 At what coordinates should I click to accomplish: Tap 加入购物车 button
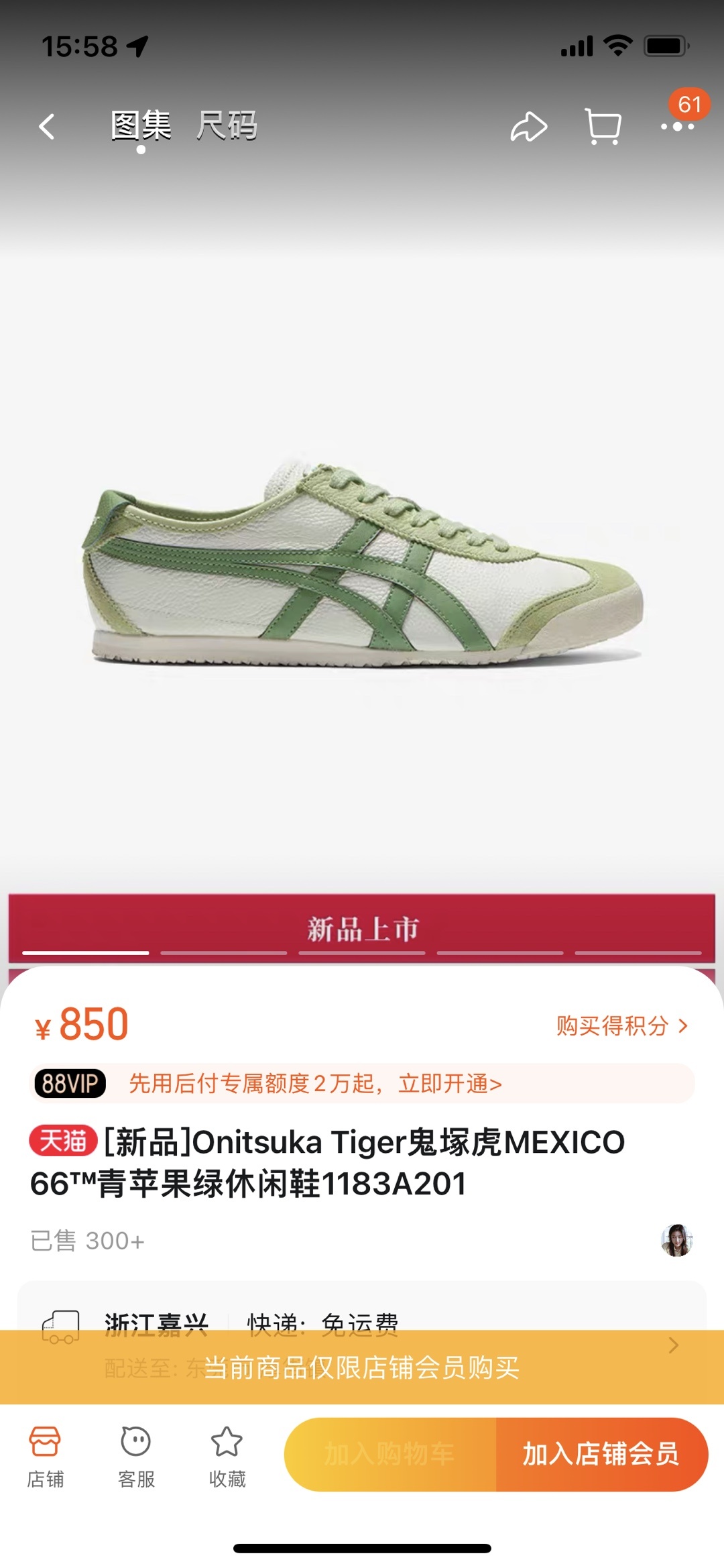[x=390, y=1455]
